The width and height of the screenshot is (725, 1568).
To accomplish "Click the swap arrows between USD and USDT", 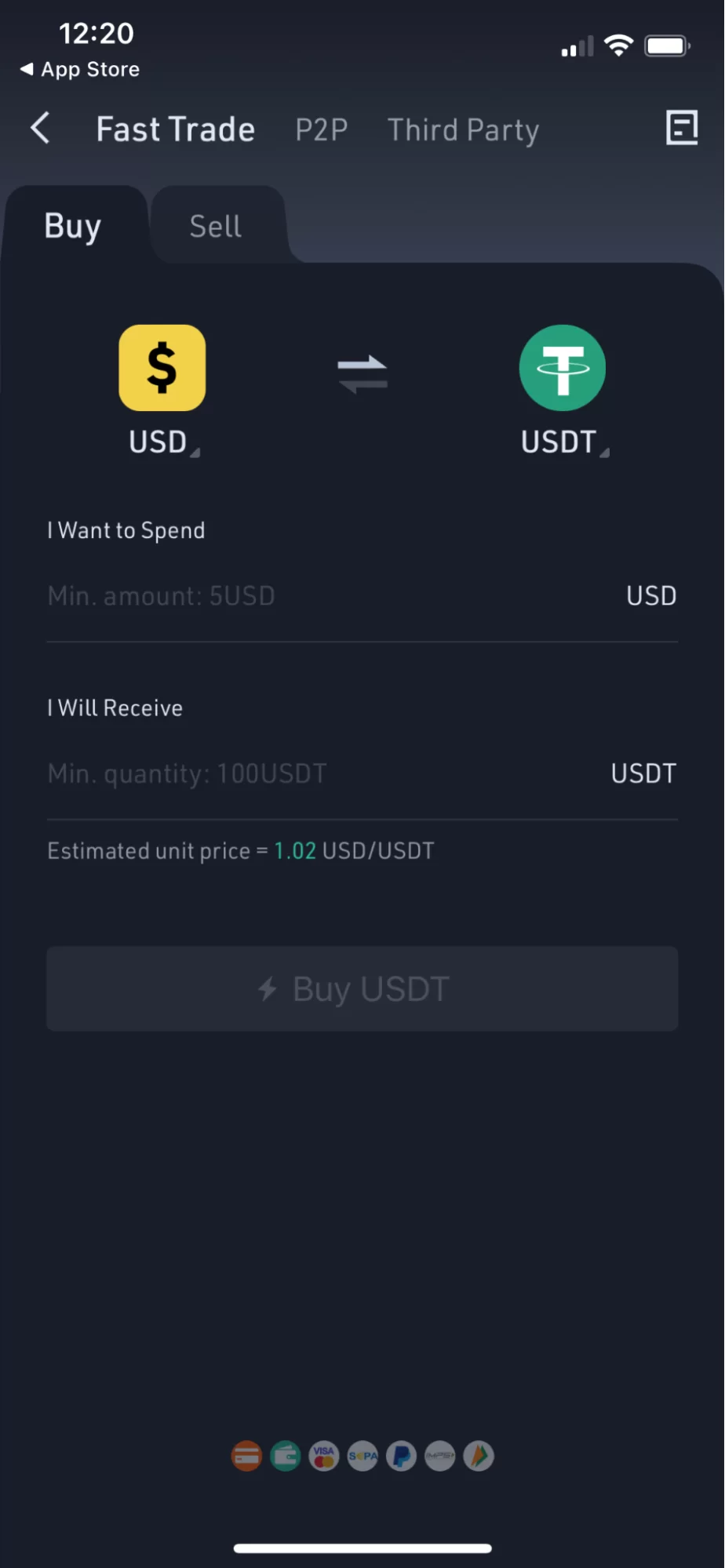I will coord(362,373).
